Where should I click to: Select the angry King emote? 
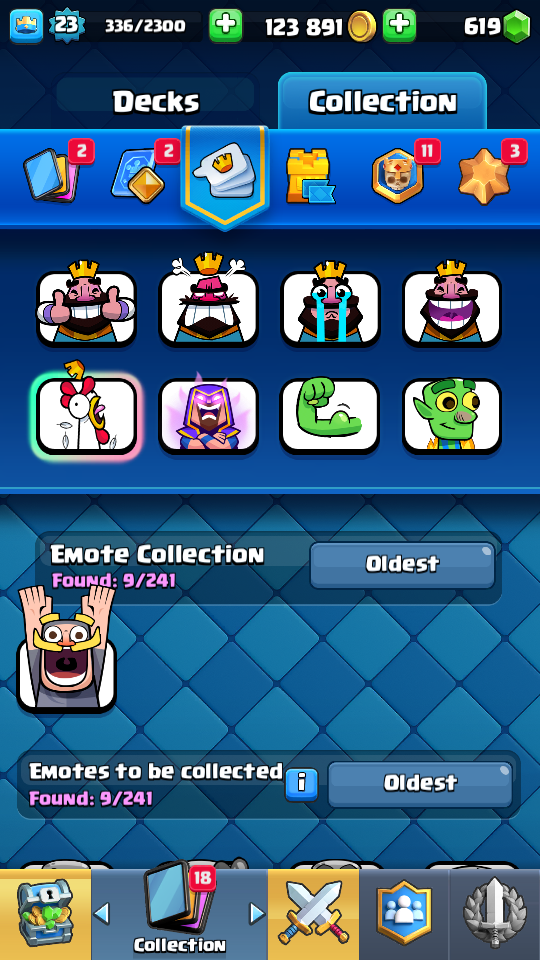coord(208,301)
